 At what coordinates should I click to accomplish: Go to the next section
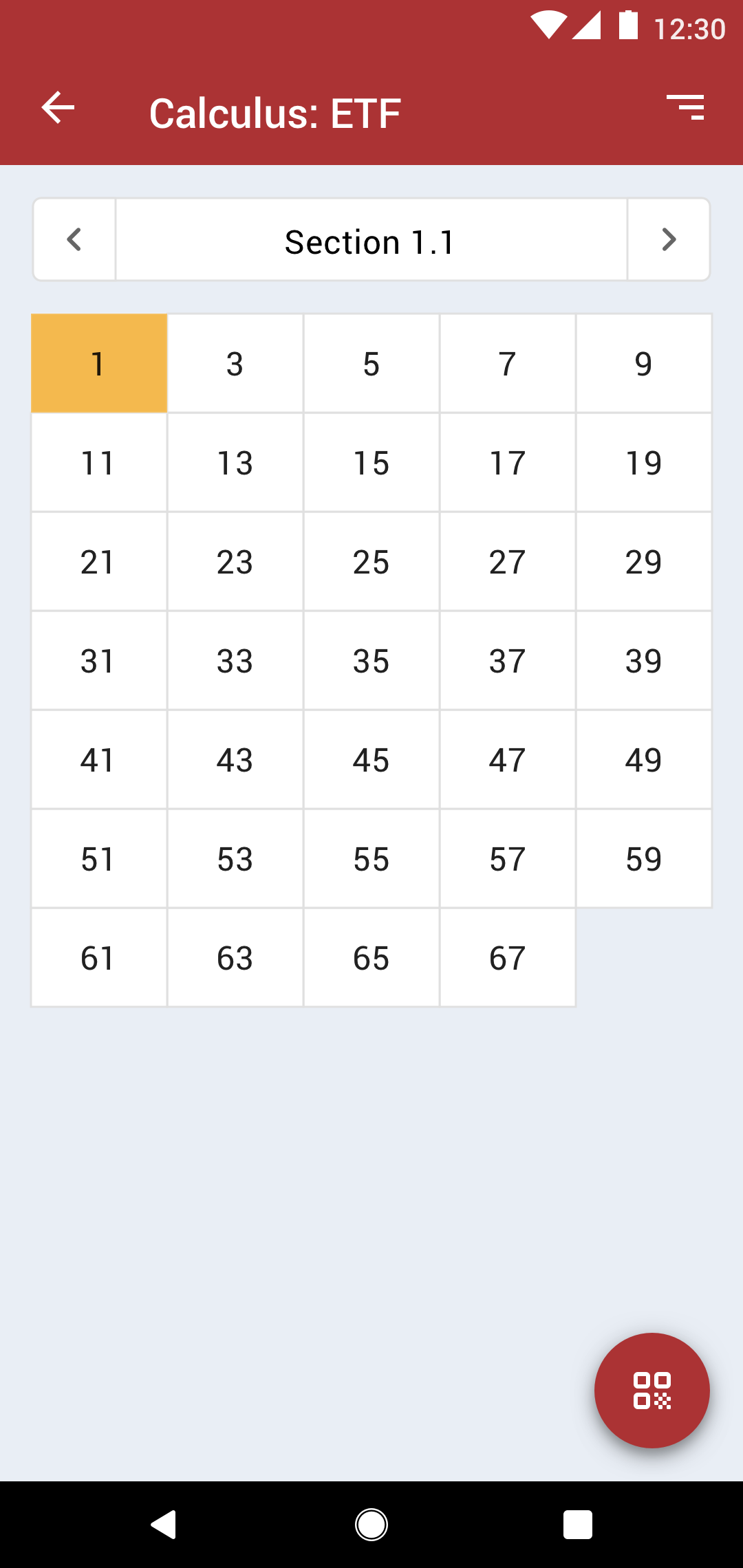point(669,239)
